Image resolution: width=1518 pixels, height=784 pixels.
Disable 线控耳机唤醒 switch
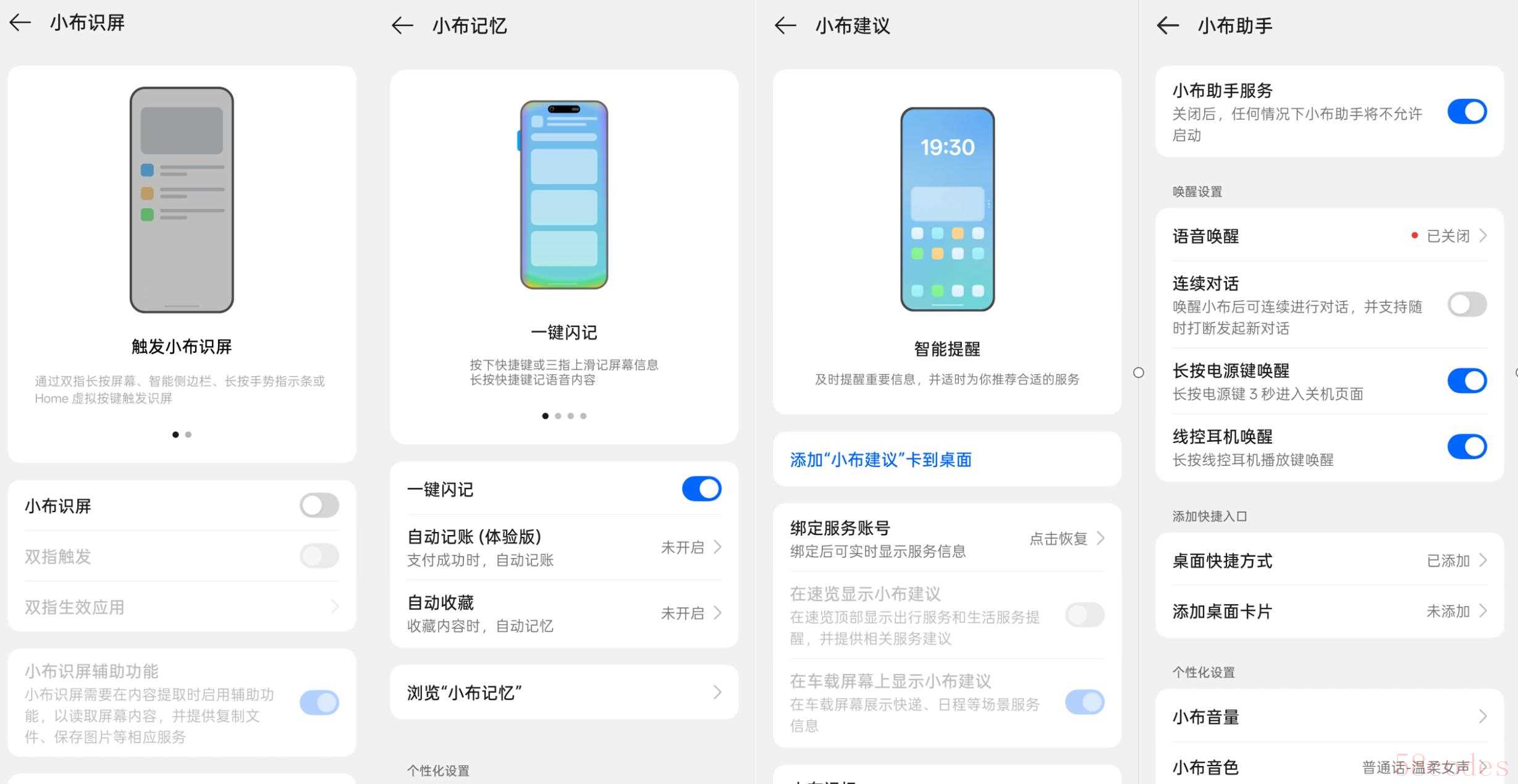click(1467, 447)
